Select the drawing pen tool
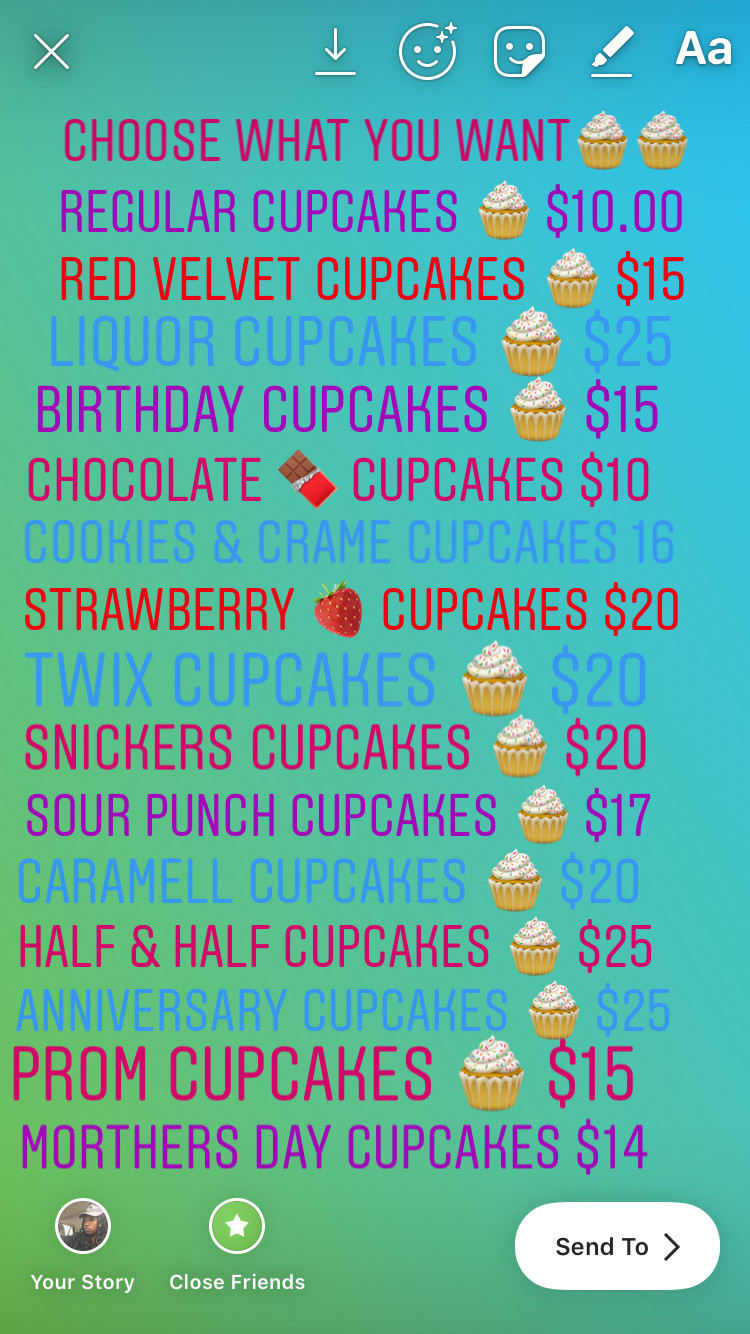Screen dimensions: 750x1334 click(611, 51)
